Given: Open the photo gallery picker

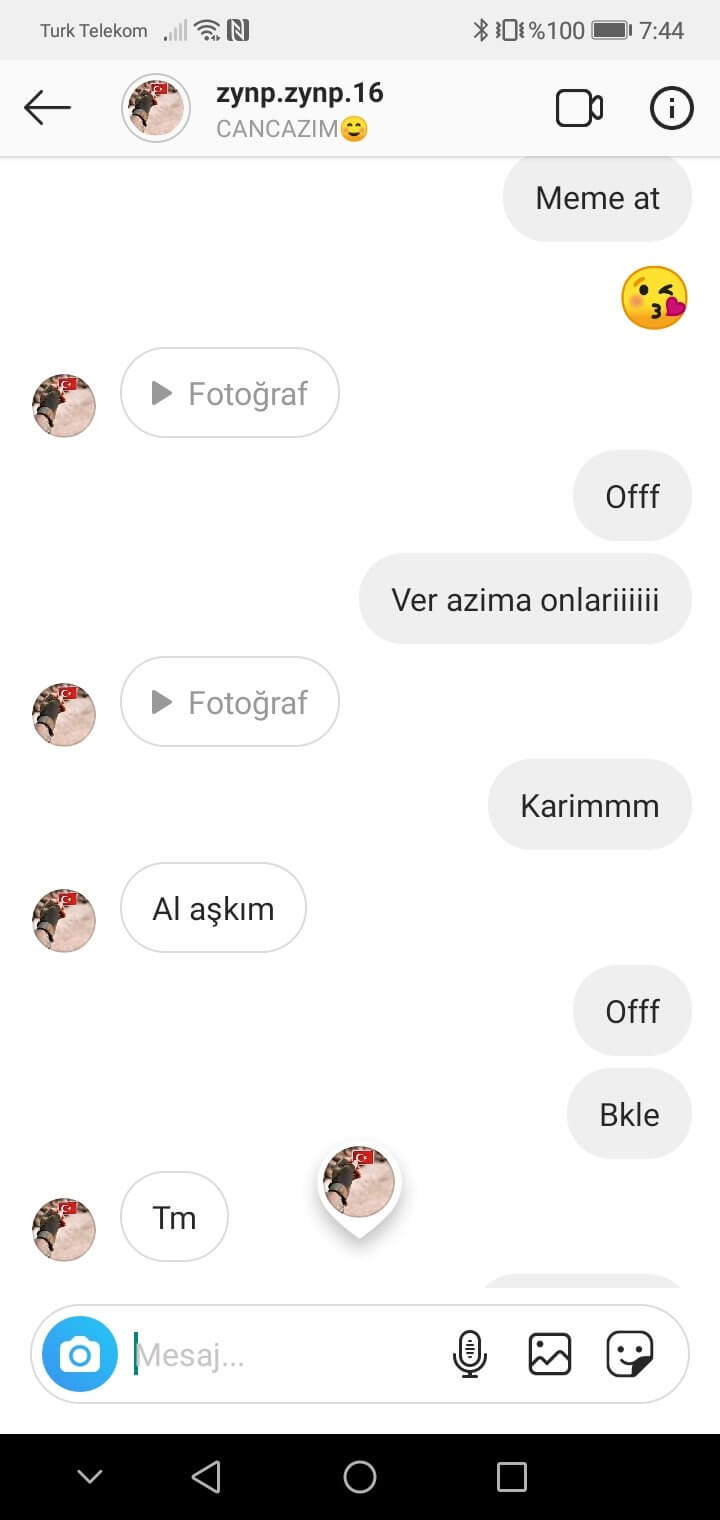Looking at the screenshot, I should point(548,1354).
